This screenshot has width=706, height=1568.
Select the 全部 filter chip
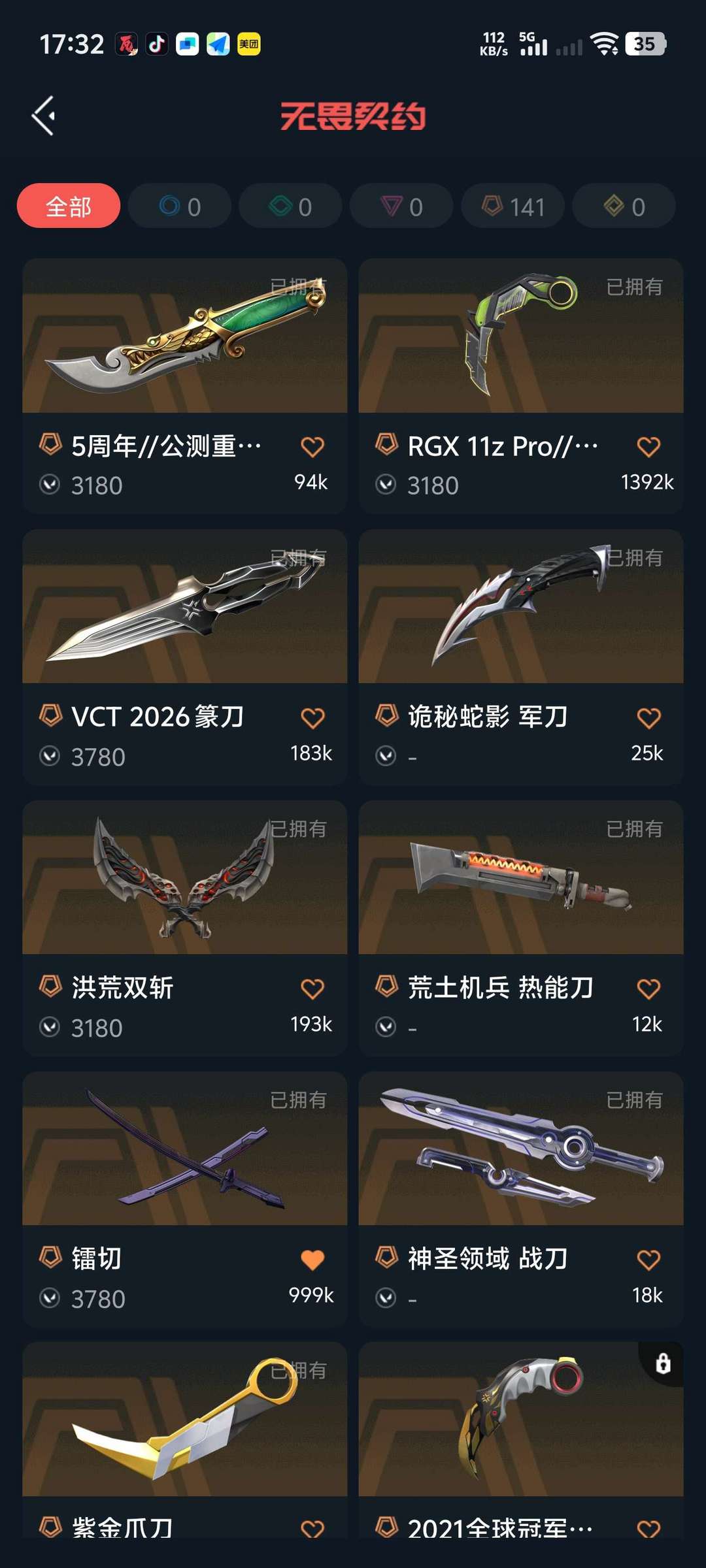point(69,206)
